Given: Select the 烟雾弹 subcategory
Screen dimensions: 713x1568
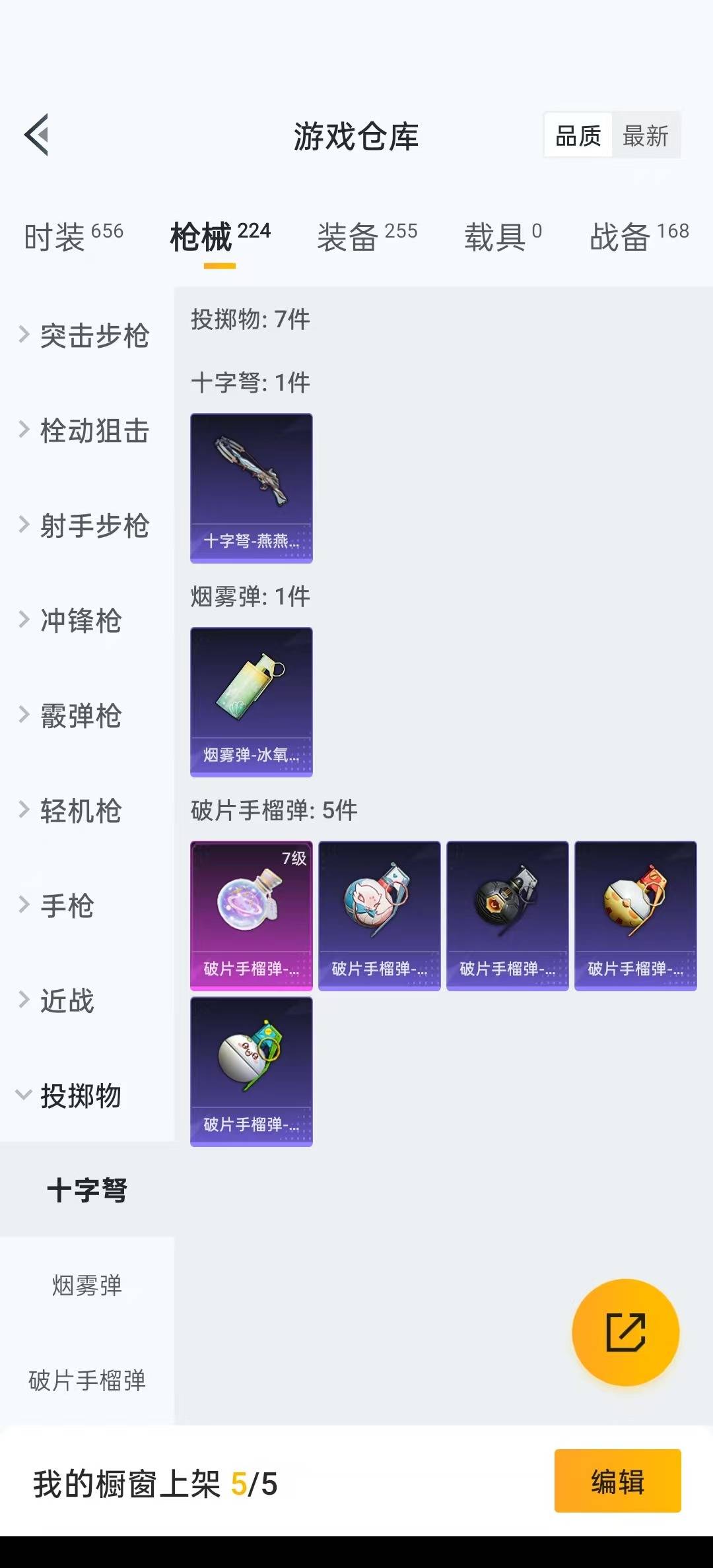Looking at the screenshot, I should 86,1286.
